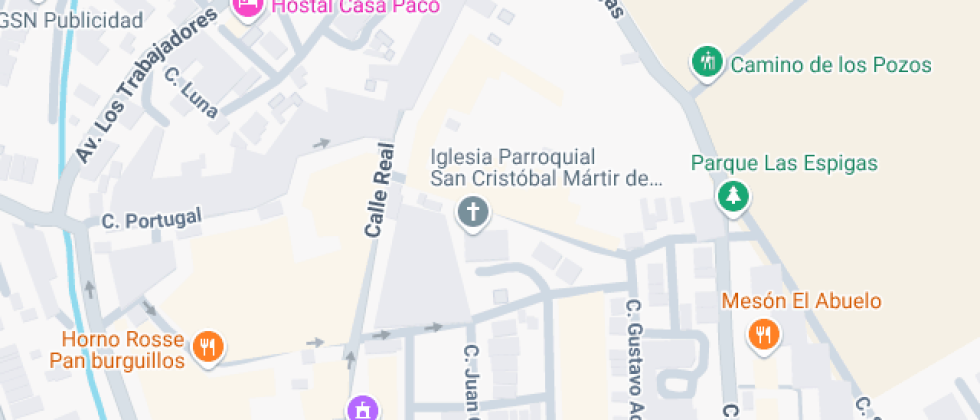This screenshot has width=980, height=420.
Task: Tap the purple landmark pin below Calle Real
Action: click(362, 409)
